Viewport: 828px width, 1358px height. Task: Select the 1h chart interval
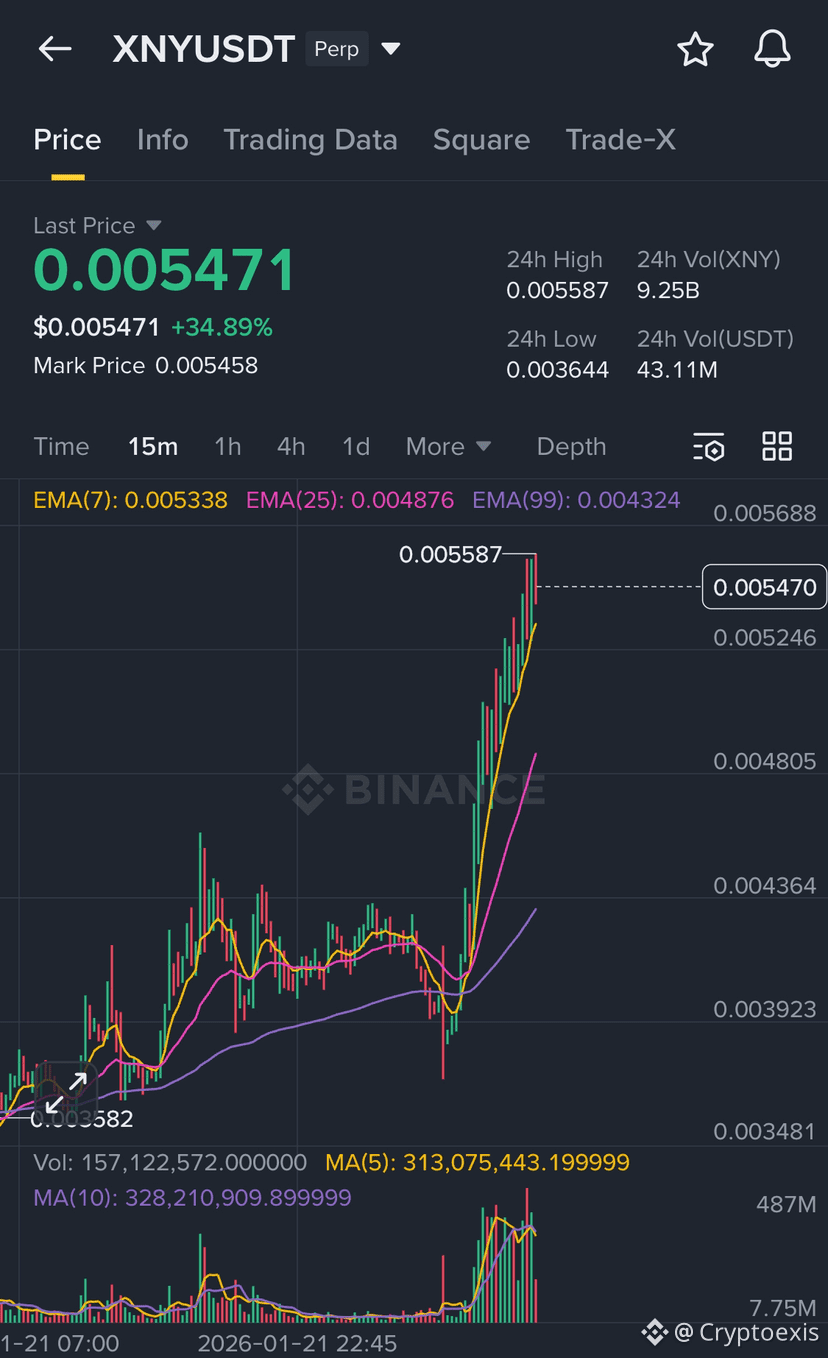click(227, 447)
